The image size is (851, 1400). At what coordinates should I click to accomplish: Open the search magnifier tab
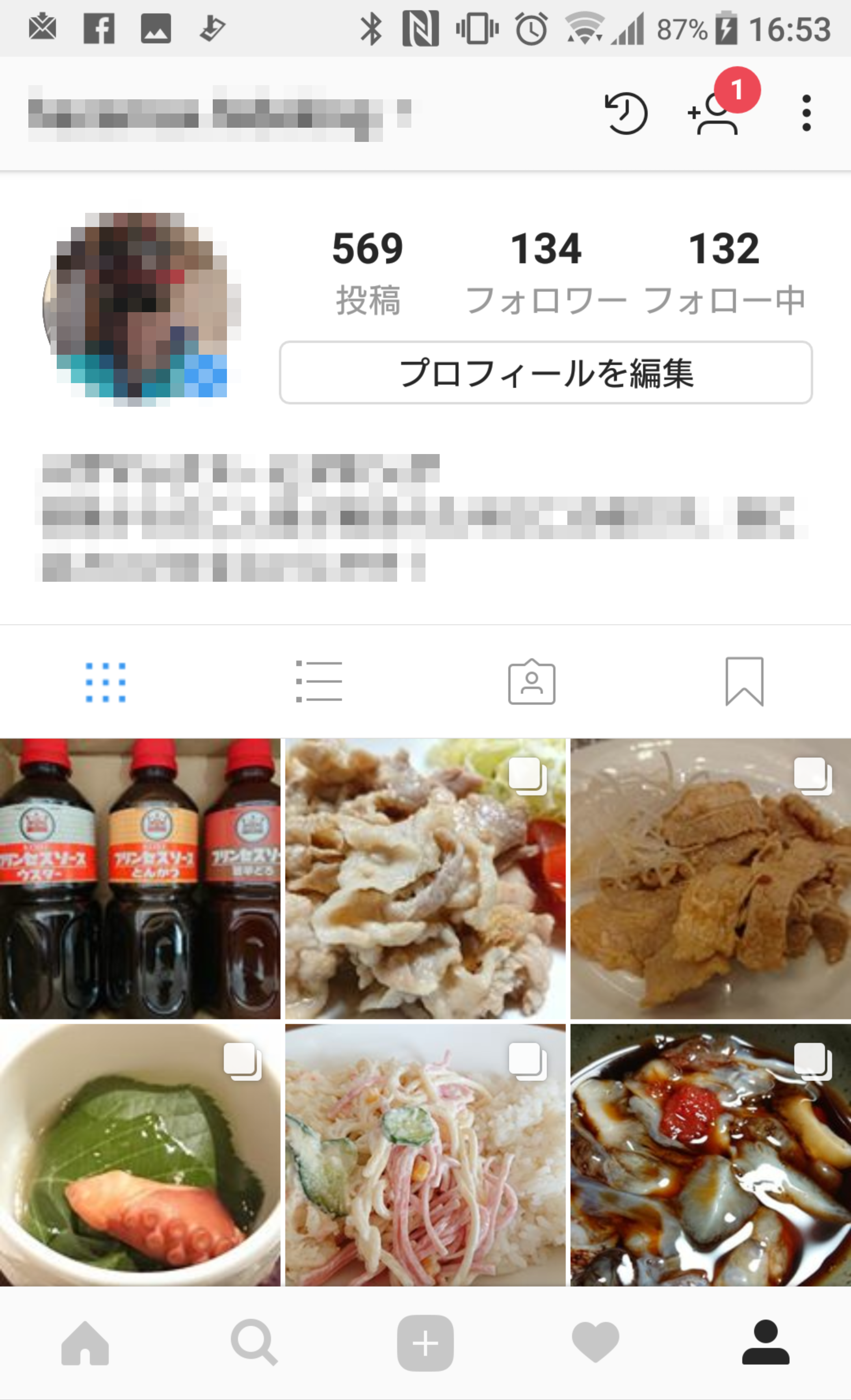pyautogui.click(x=254, y=1343)
